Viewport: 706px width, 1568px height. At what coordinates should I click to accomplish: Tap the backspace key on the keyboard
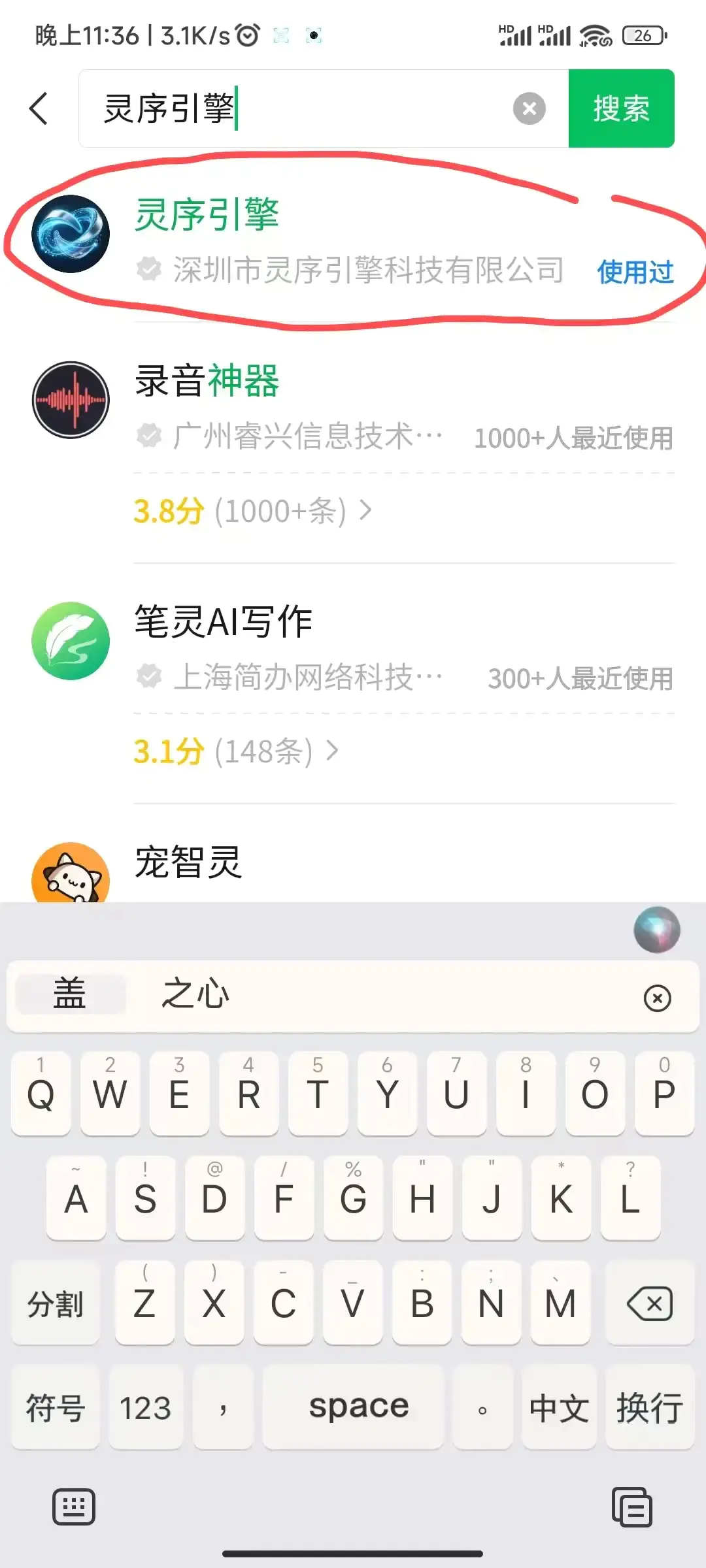pos(650,1304)
